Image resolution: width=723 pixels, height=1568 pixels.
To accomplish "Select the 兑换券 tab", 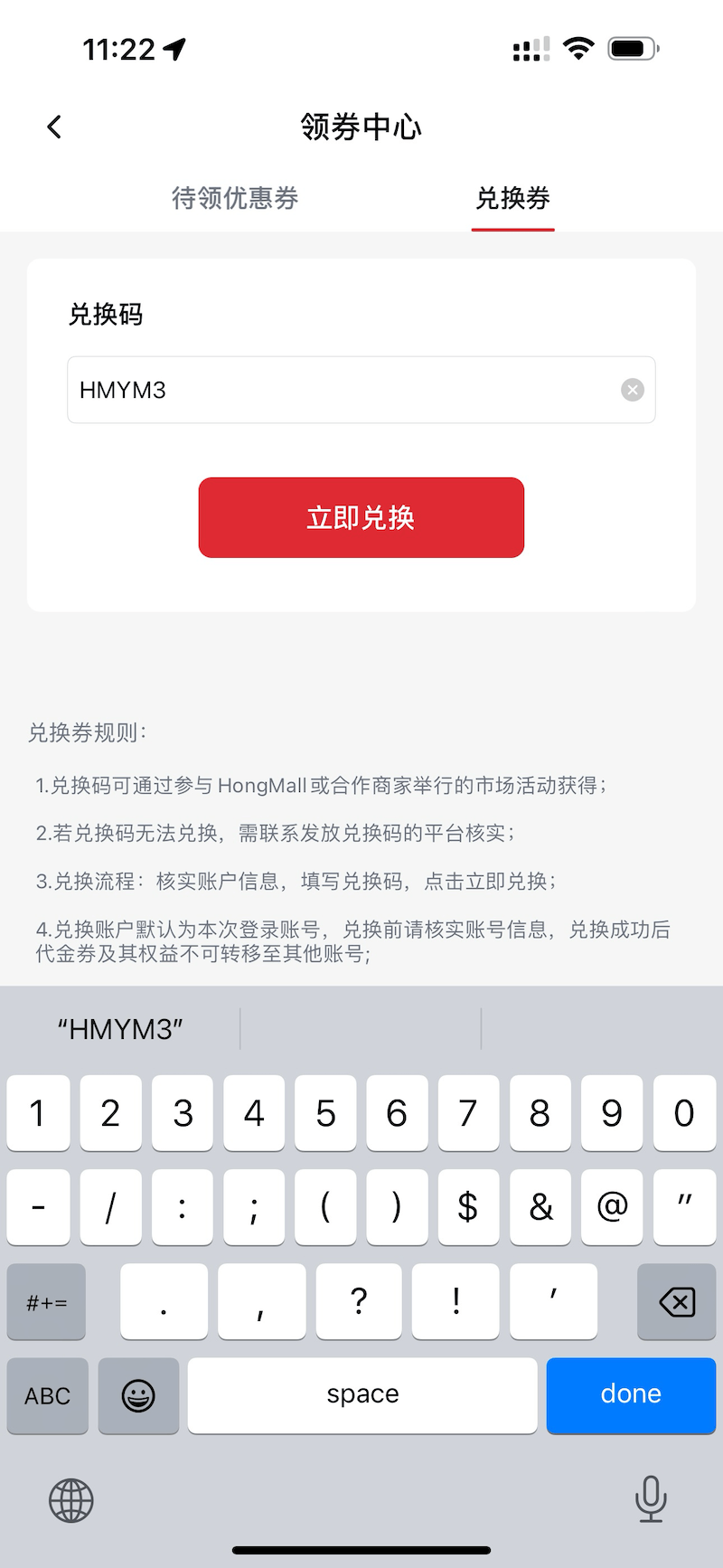I will (x=512, y=198).
